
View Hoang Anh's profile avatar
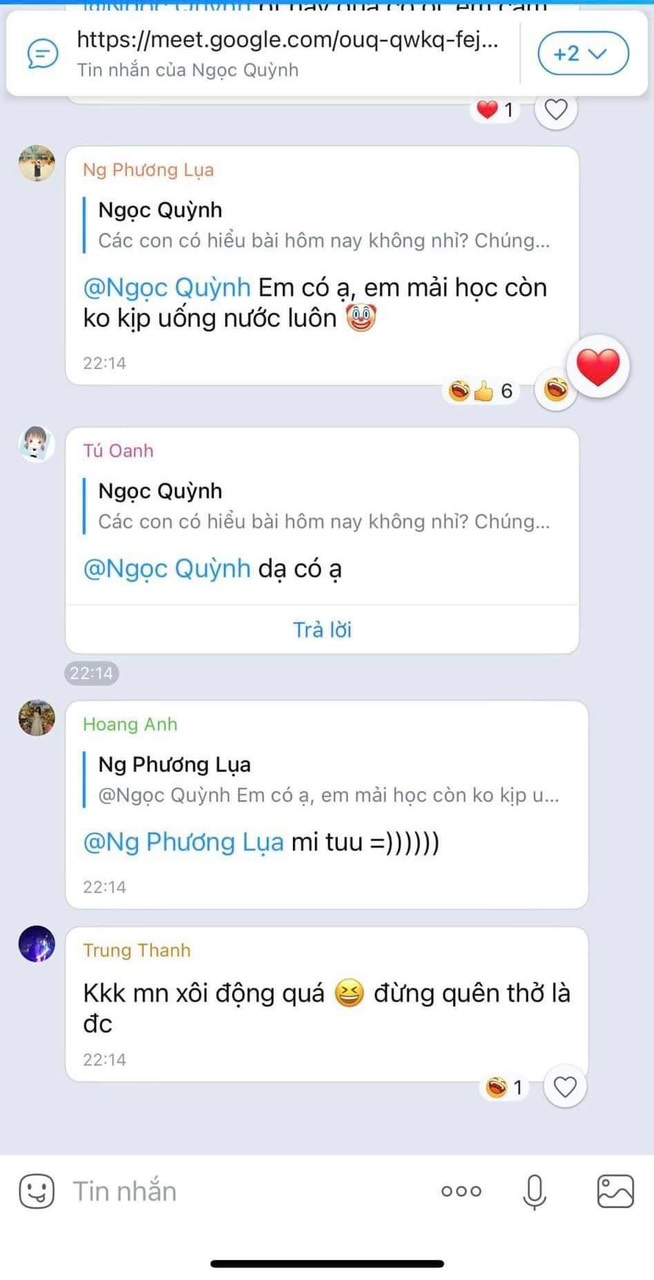(x=37, y=718)
